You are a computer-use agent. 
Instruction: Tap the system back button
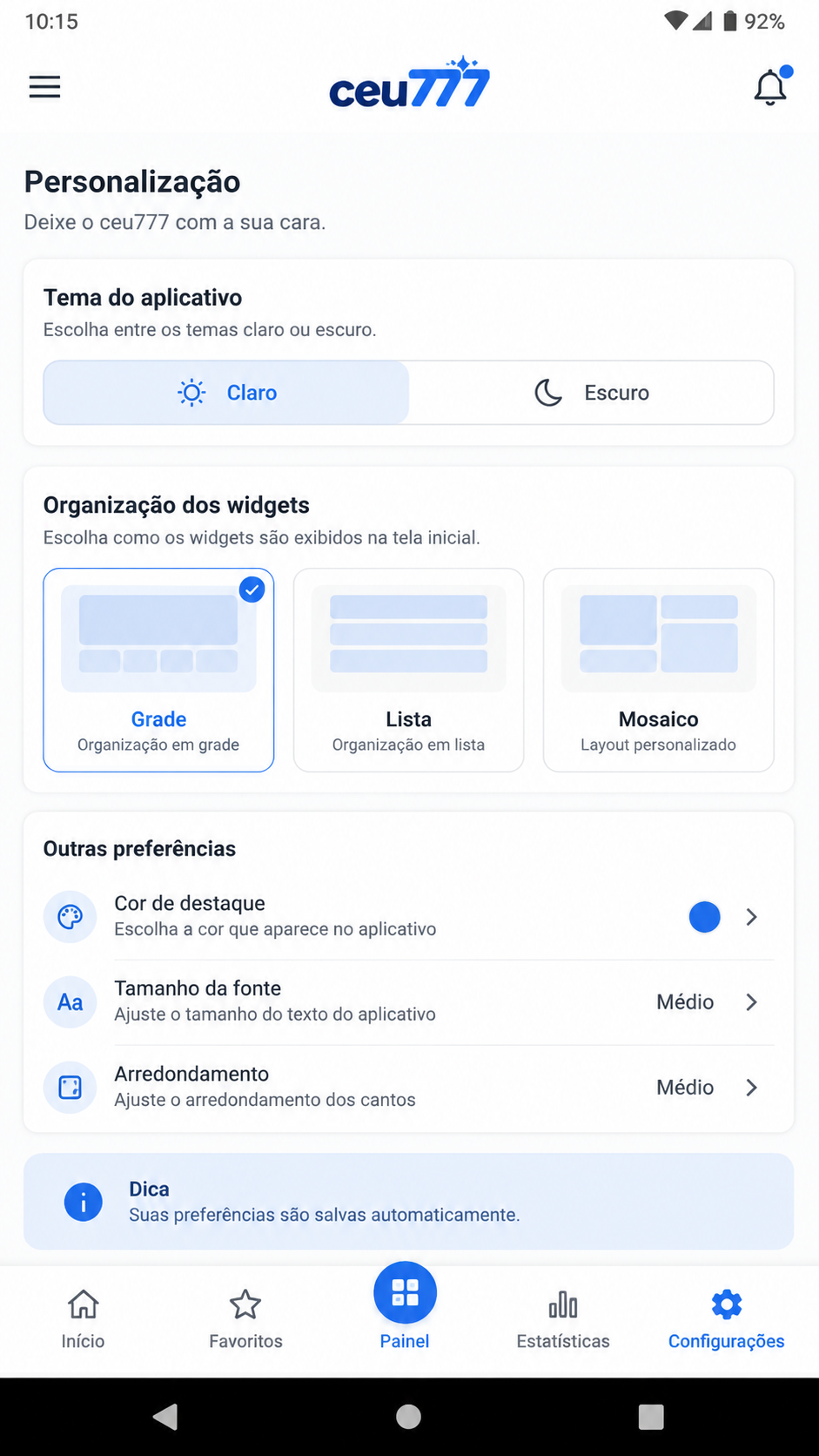pos(165,1417)
